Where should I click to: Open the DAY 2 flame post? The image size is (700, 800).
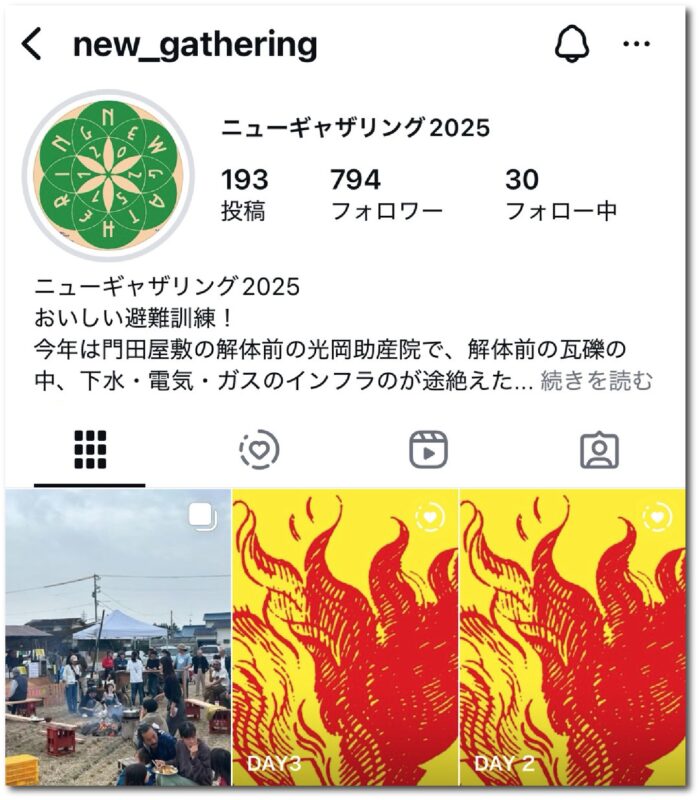(x=572, y=638)
